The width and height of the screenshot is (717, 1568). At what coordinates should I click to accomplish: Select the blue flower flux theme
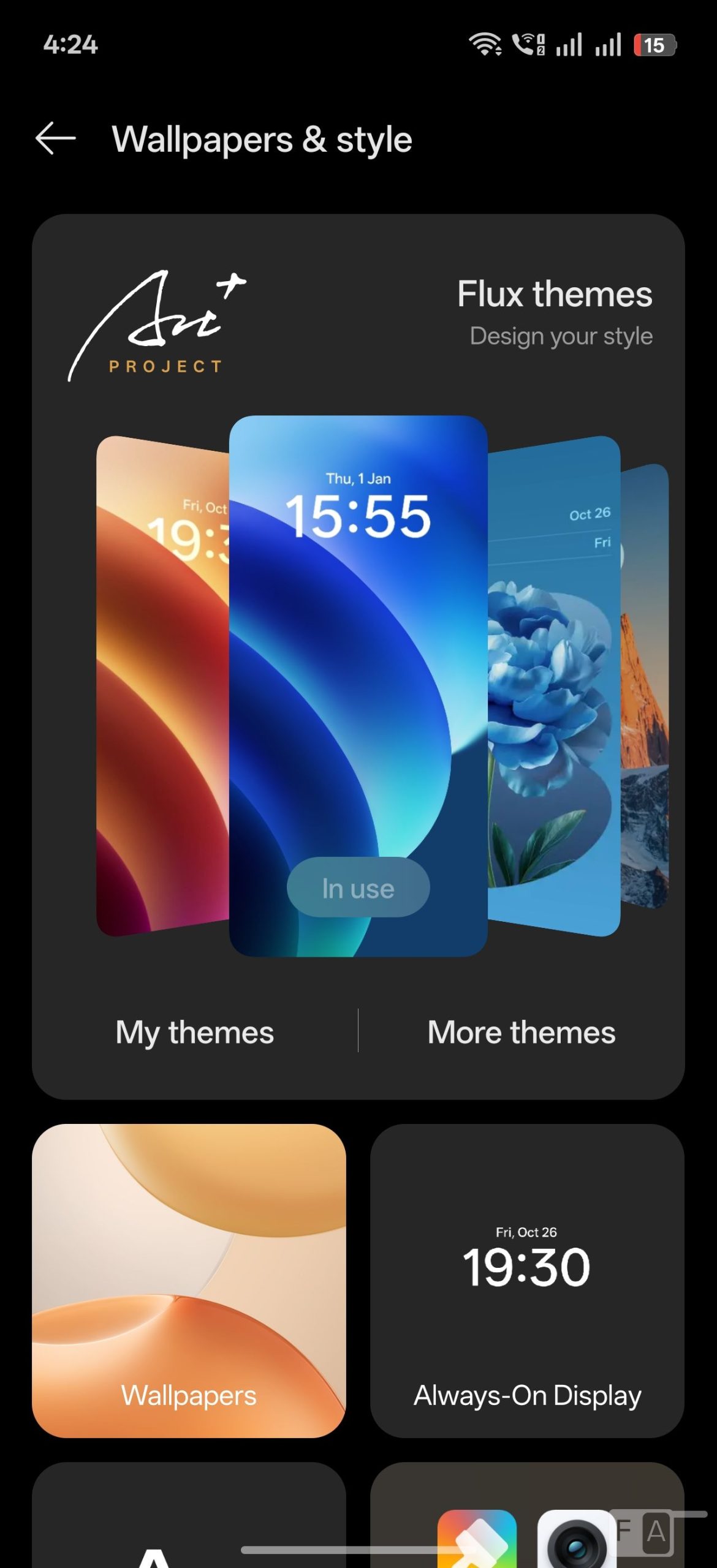tap(553, 686)
